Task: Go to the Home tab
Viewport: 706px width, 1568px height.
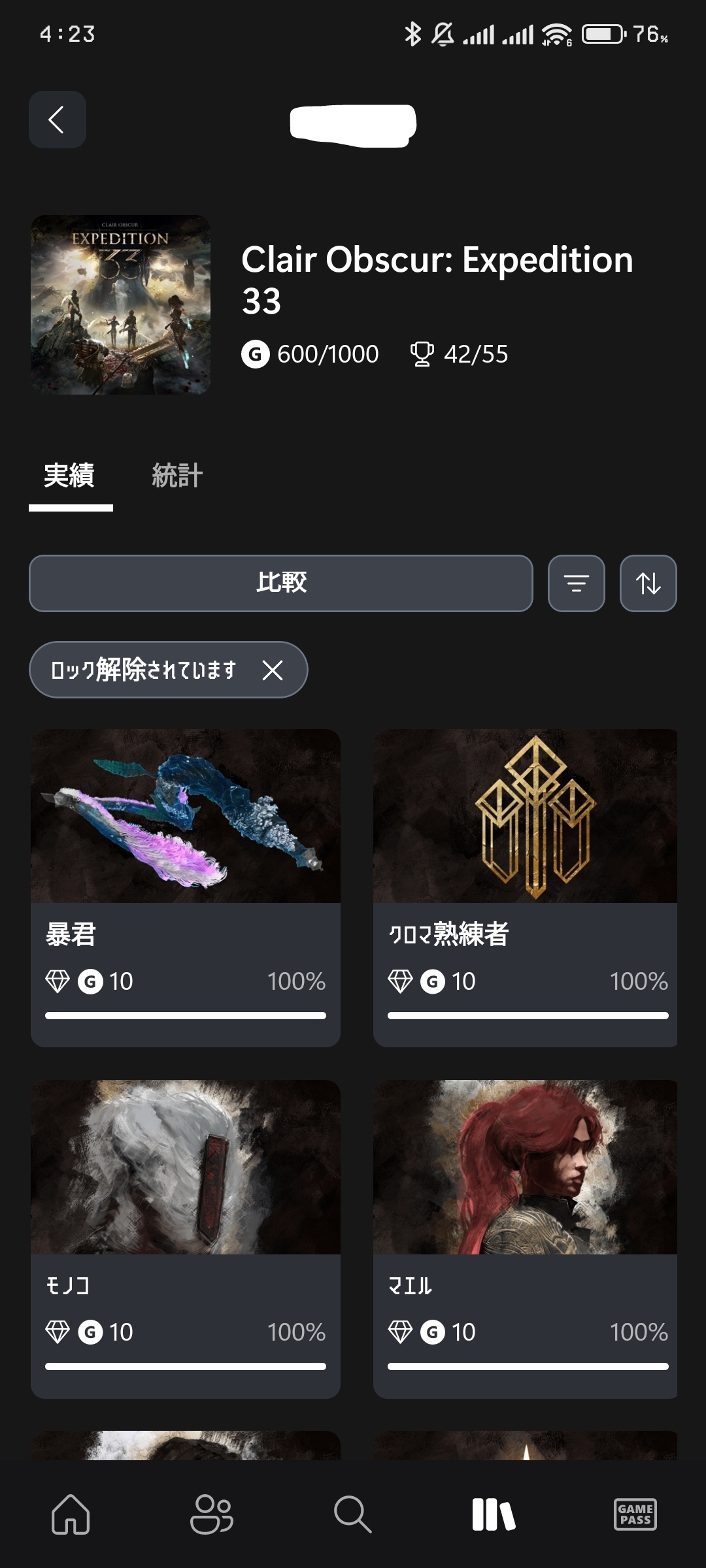Action: (x=71, y=1514)
